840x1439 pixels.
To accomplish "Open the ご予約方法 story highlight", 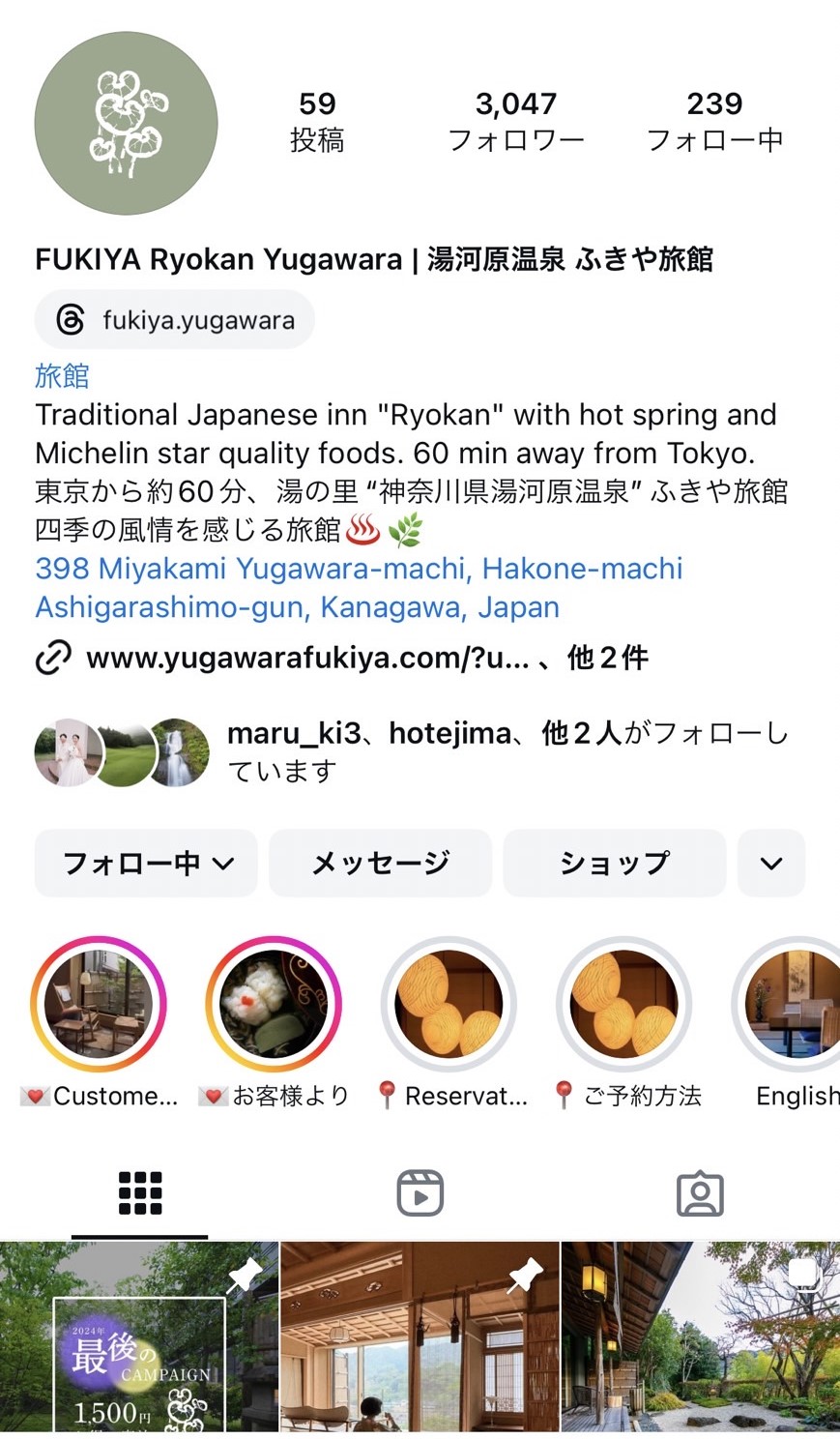I will coord(623,1005).
